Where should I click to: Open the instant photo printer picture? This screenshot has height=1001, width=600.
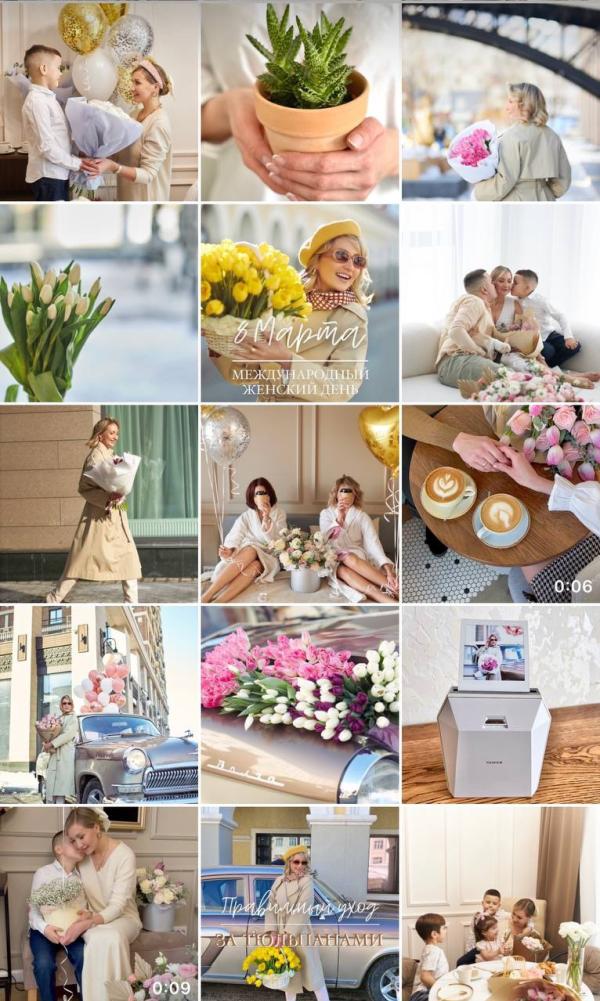[x=501, y=705]
